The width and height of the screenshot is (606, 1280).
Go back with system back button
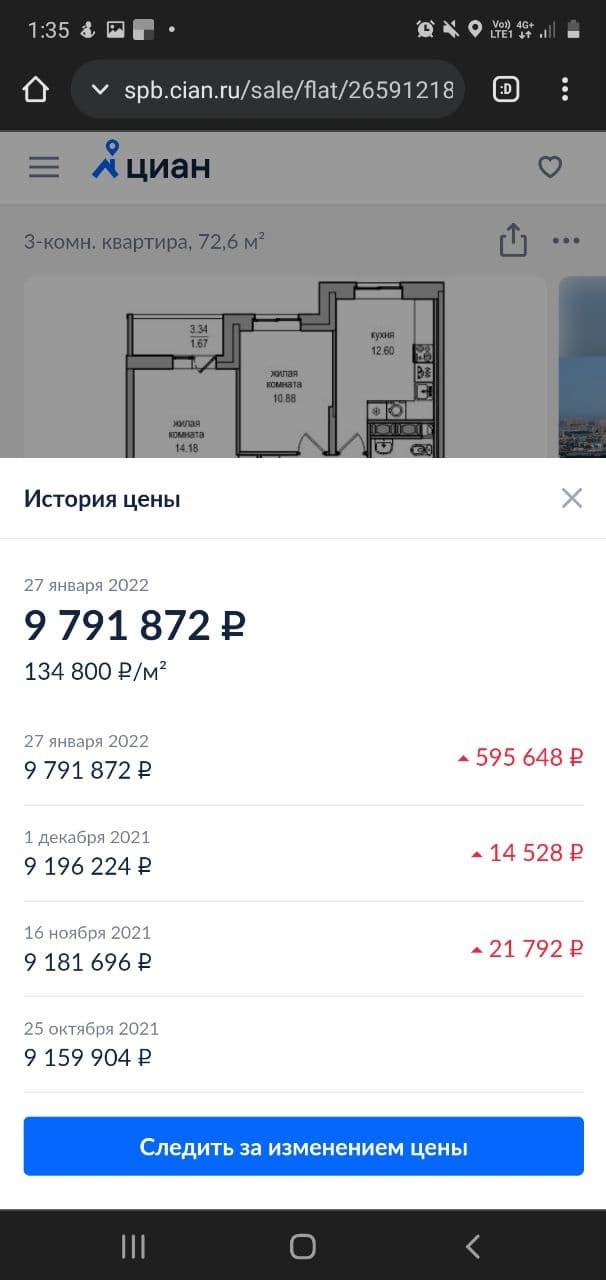[473, 1246]
